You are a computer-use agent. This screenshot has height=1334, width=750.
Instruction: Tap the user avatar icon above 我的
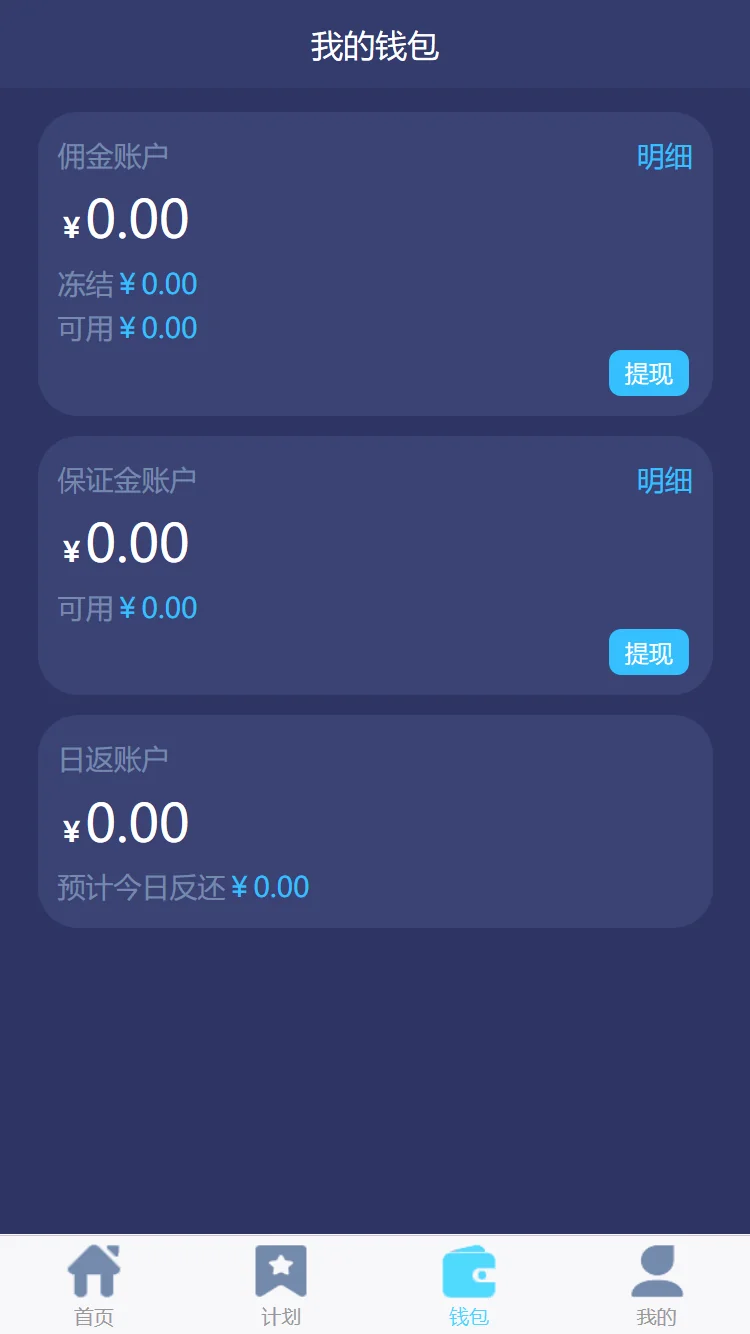click(x=656, y=1268)
